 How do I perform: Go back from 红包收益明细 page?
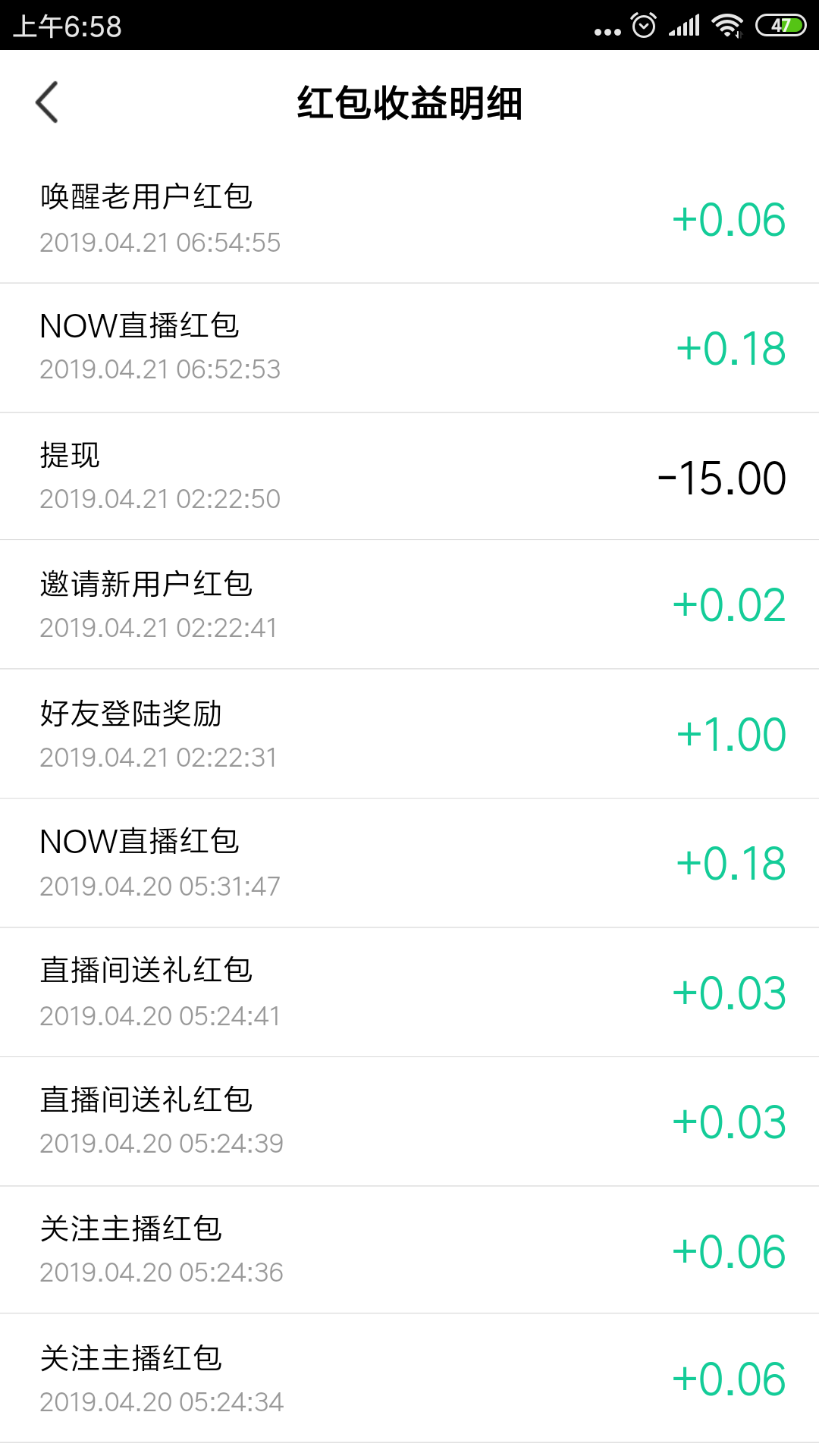(47, 102)
